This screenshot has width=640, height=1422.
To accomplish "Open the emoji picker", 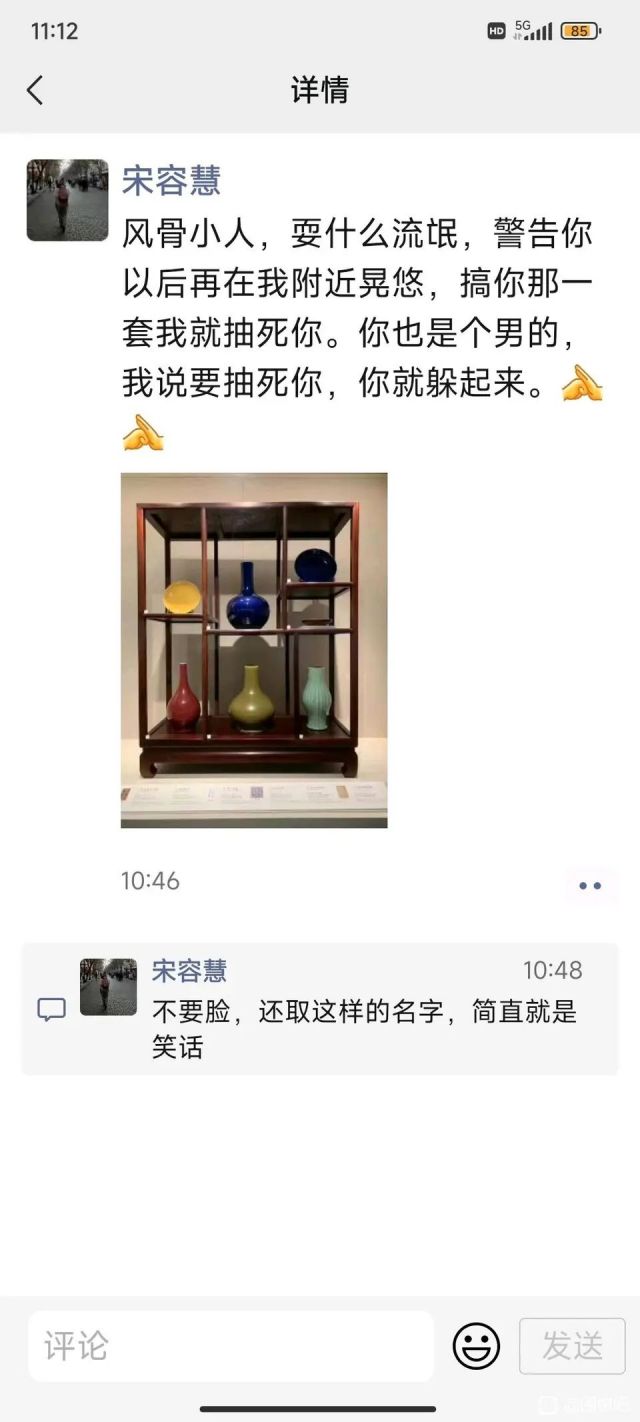I will pyautogui.click(x=476, y=1346).
